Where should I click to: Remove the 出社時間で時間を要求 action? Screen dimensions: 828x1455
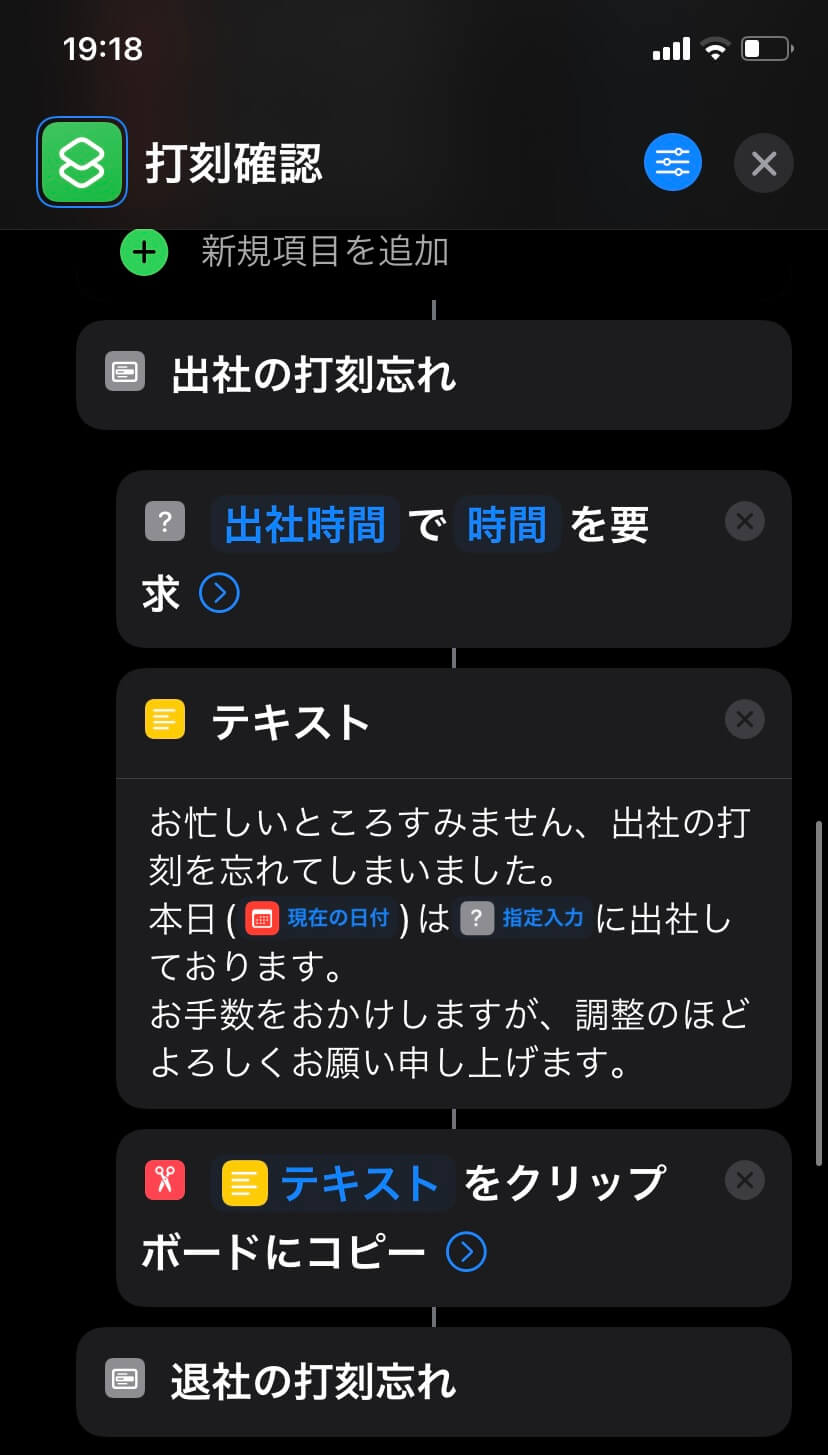tap(744, 521)
